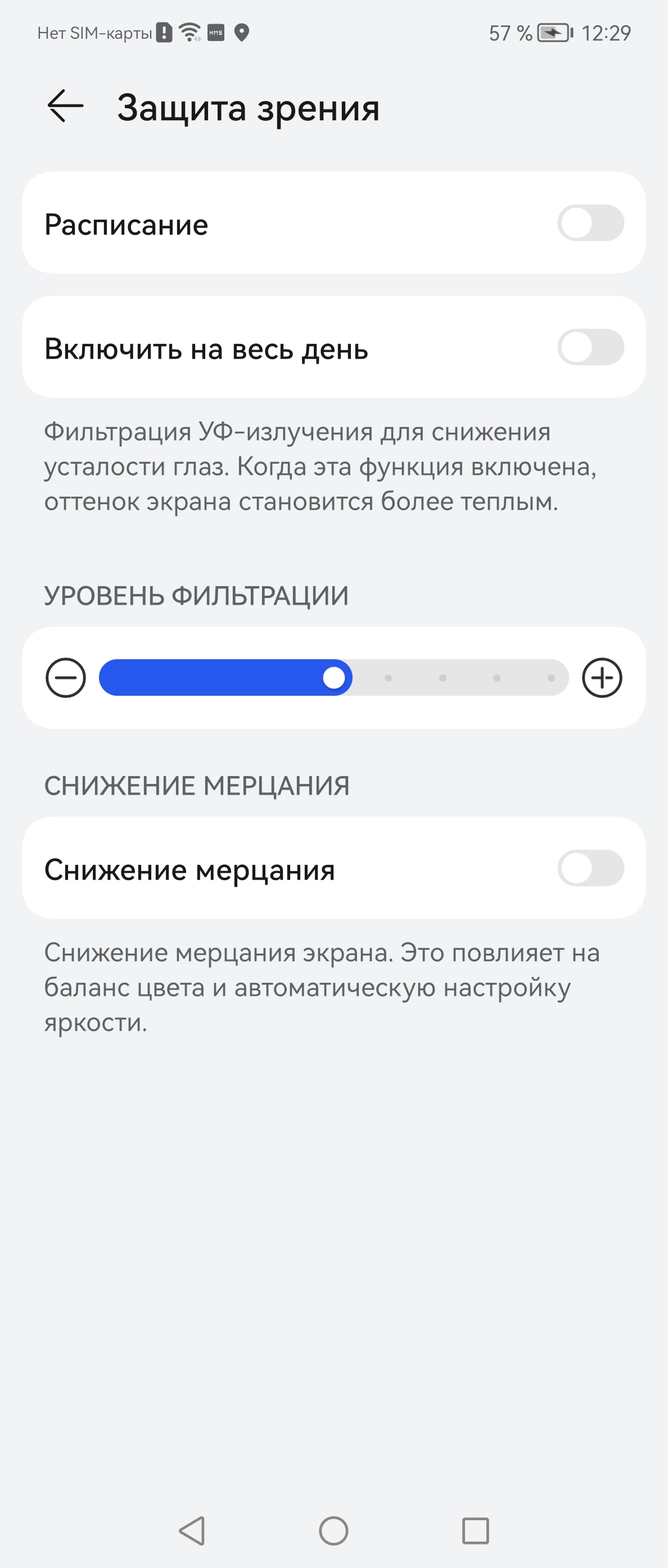668x1568 pixels.
Task: Go back from Защита зрения screen
Action: pyautogui.click(x=65, y=107)
